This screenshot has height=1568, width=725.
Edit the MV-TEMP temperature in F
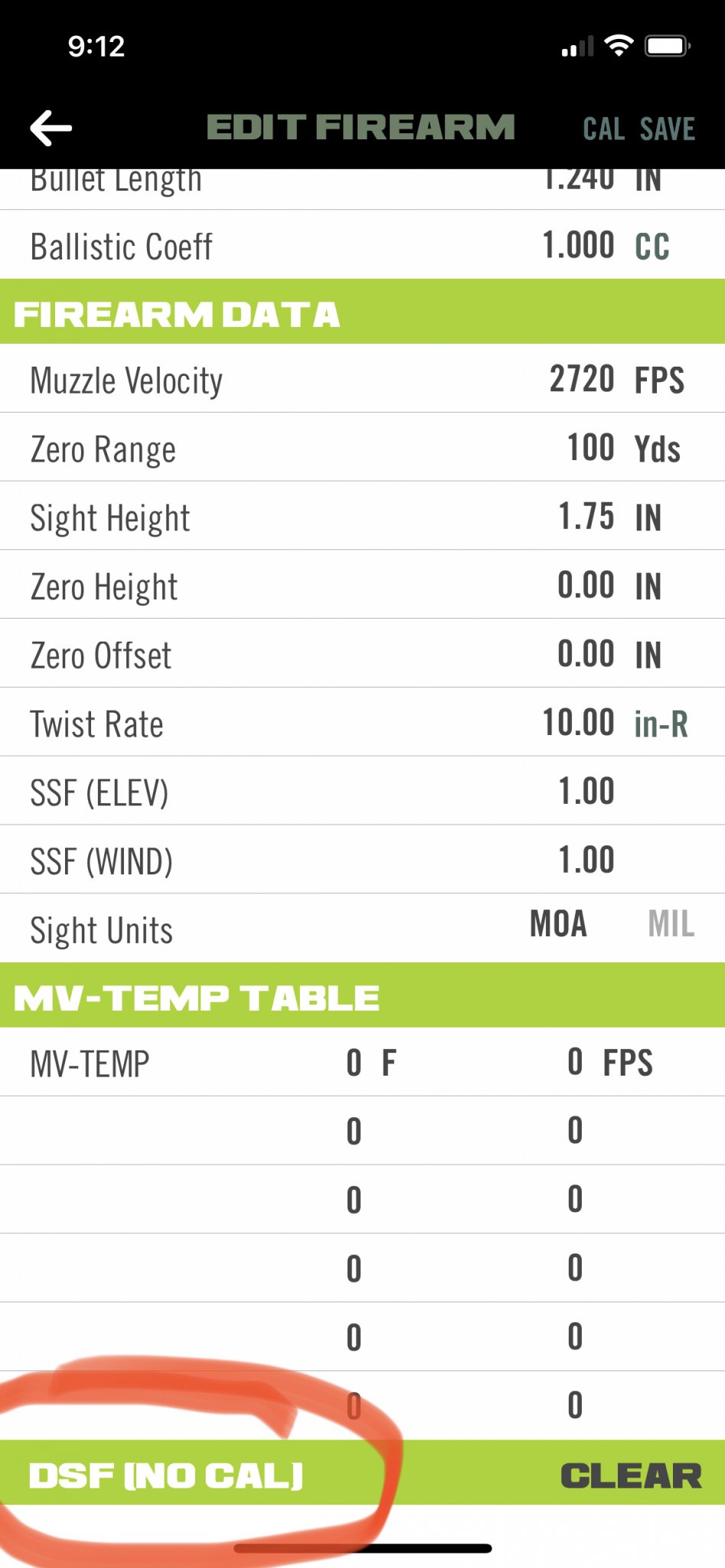pyautogui.click(x=354, y=1063)
